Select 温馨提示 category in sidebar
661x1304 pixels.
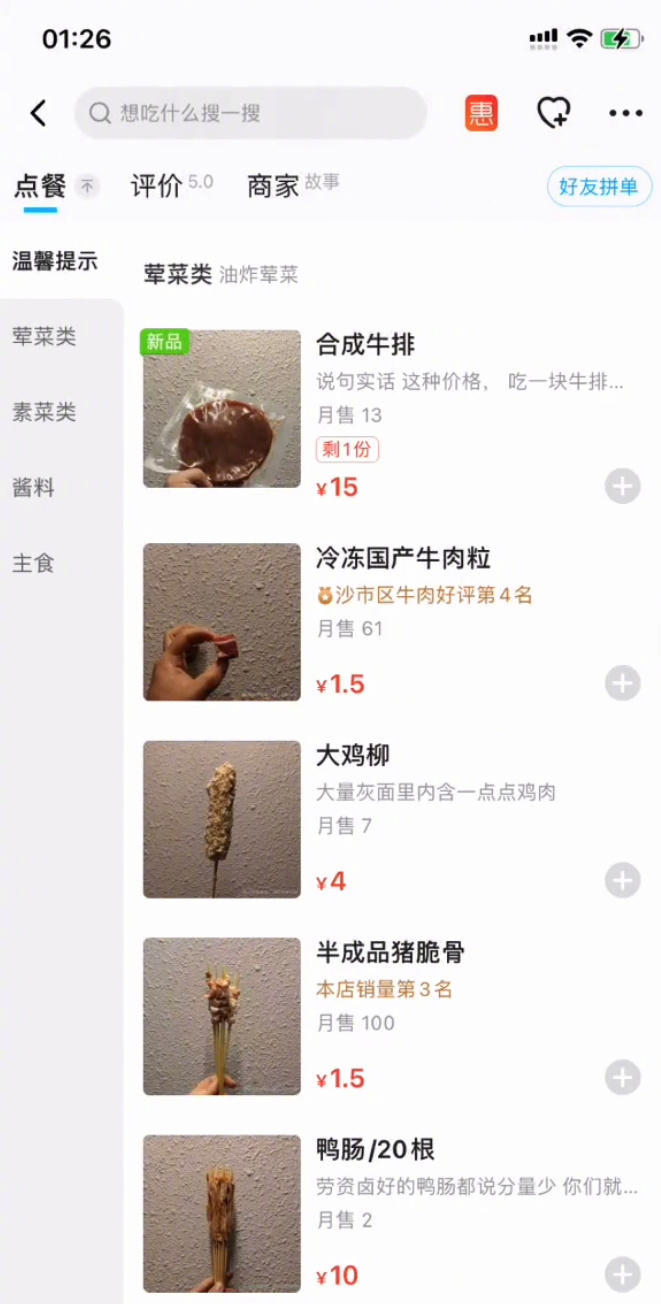coord(55,262)
